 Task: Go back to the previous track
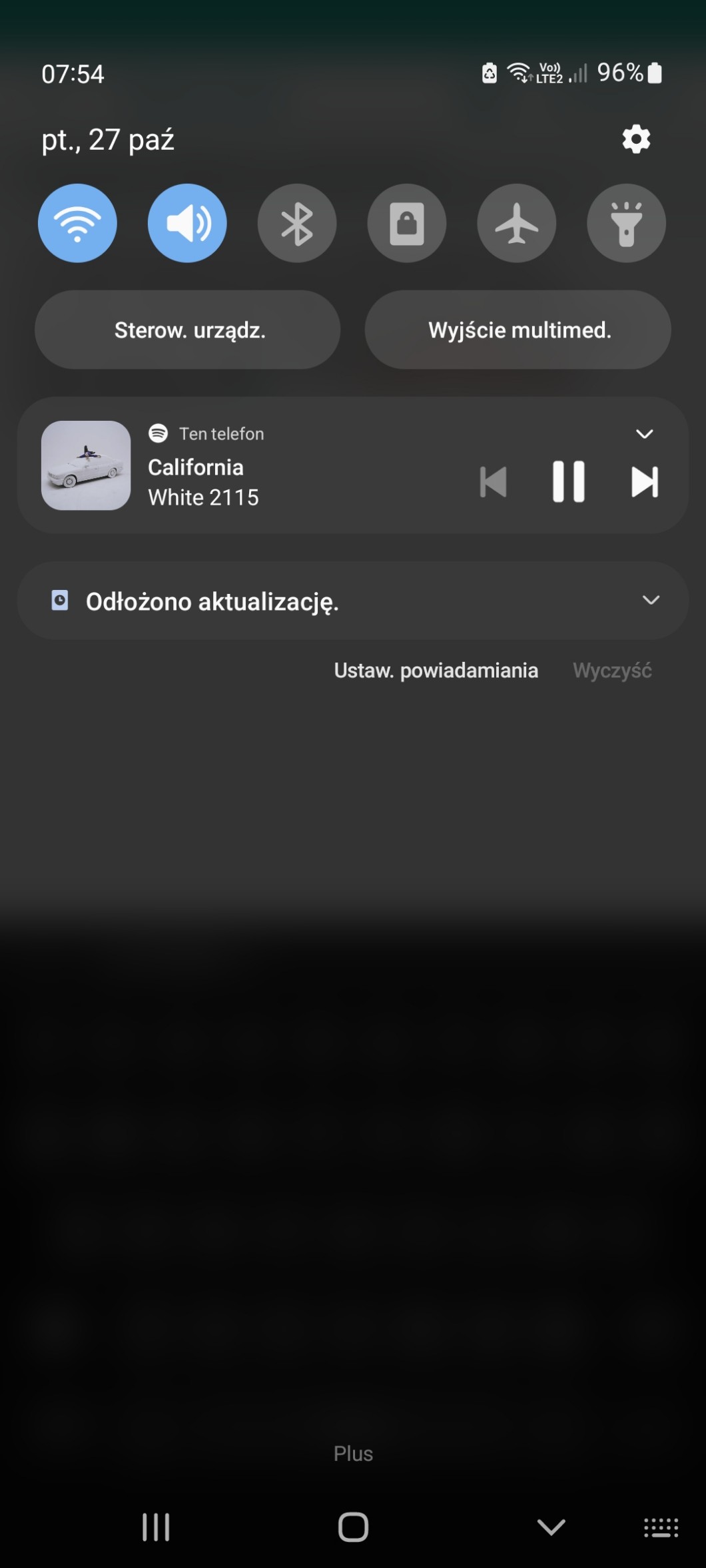[493, 481]
